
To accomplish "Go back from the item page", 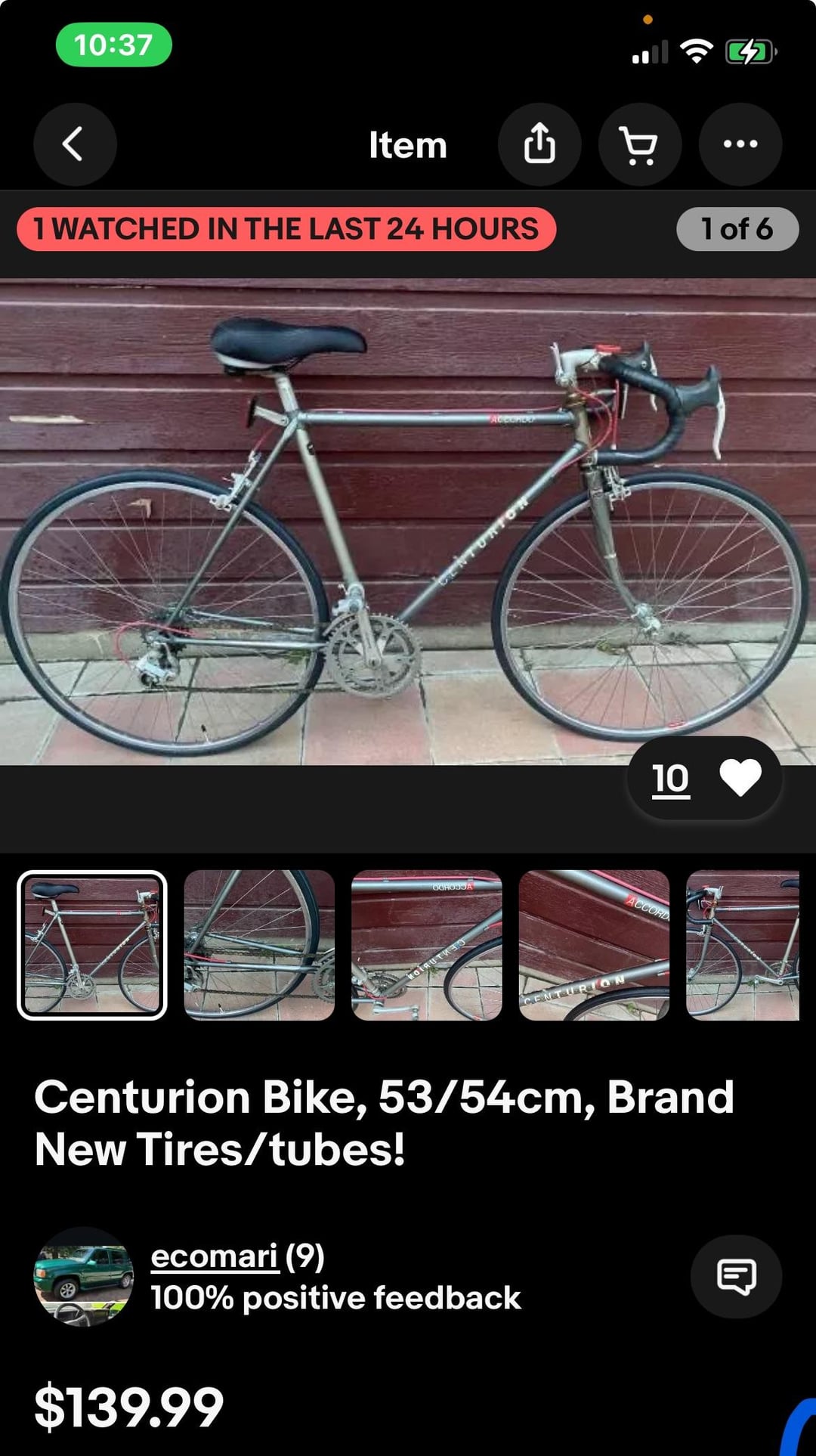I will [x=75, y=144].
